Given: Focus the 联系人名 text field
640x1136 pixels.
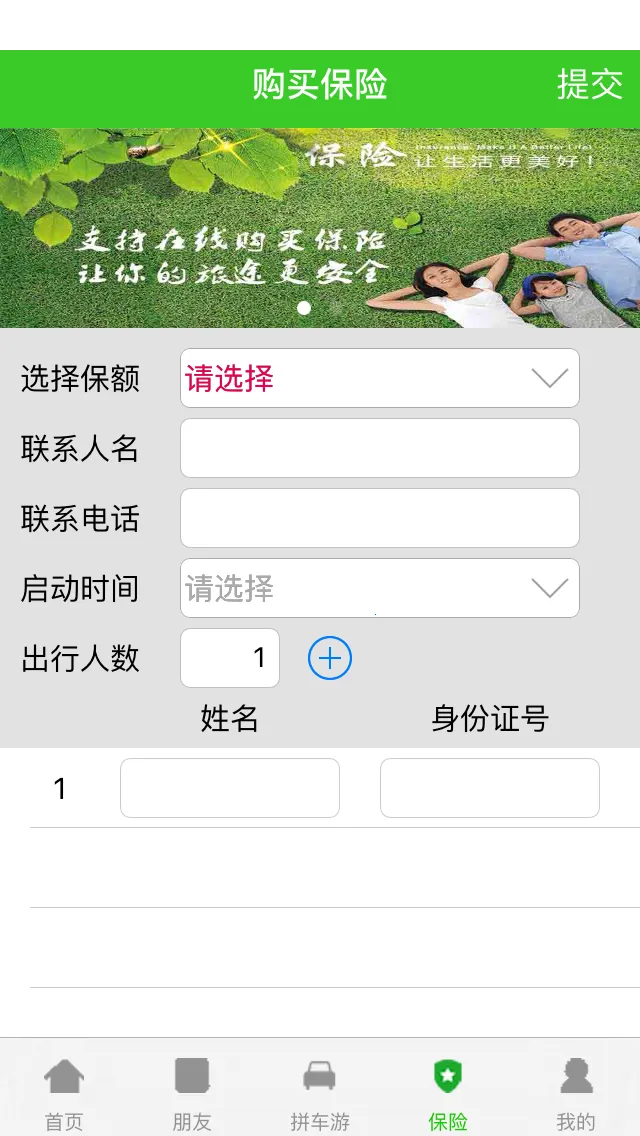Looking at the screenshot, I should pos(379,448).
